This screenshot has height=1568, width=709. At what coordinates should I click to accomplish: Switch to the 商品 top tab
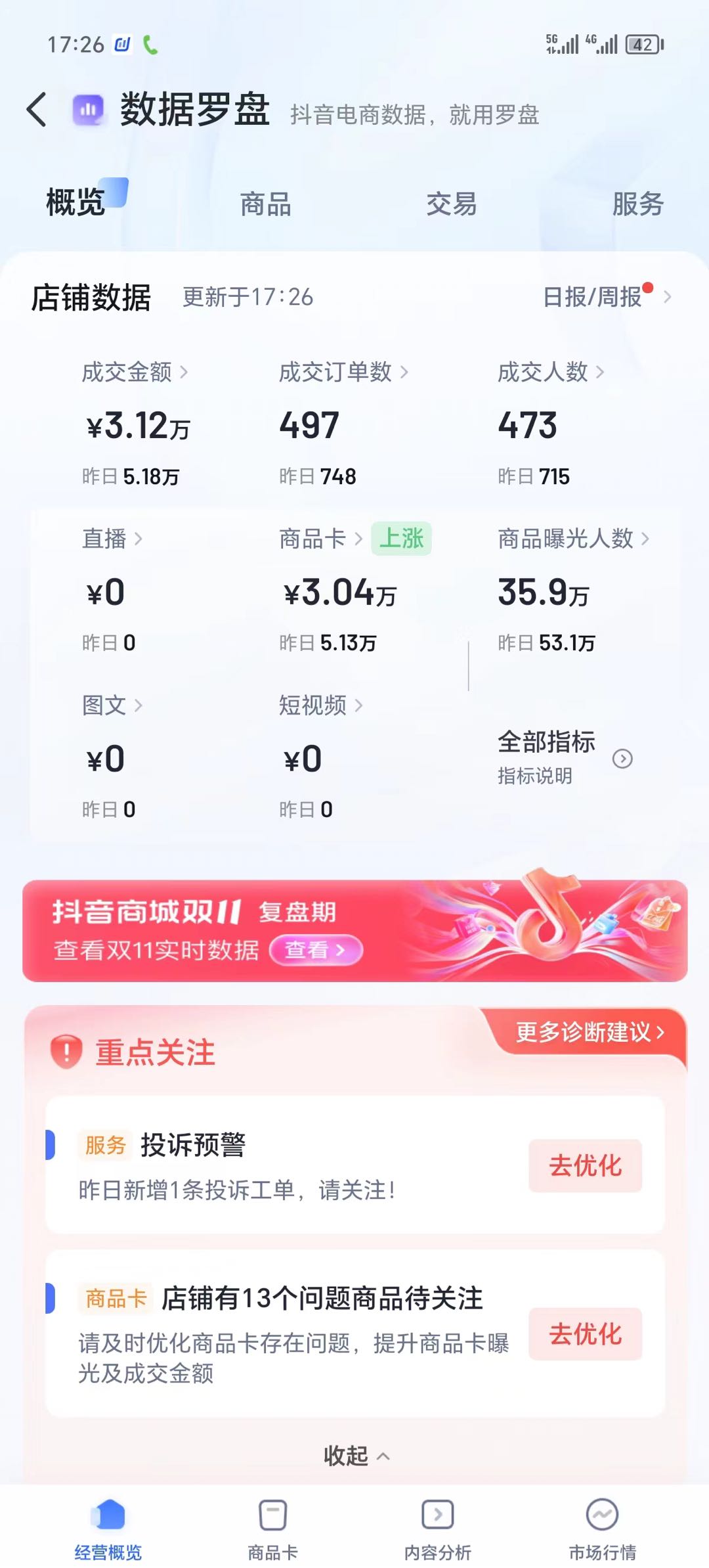265,204
